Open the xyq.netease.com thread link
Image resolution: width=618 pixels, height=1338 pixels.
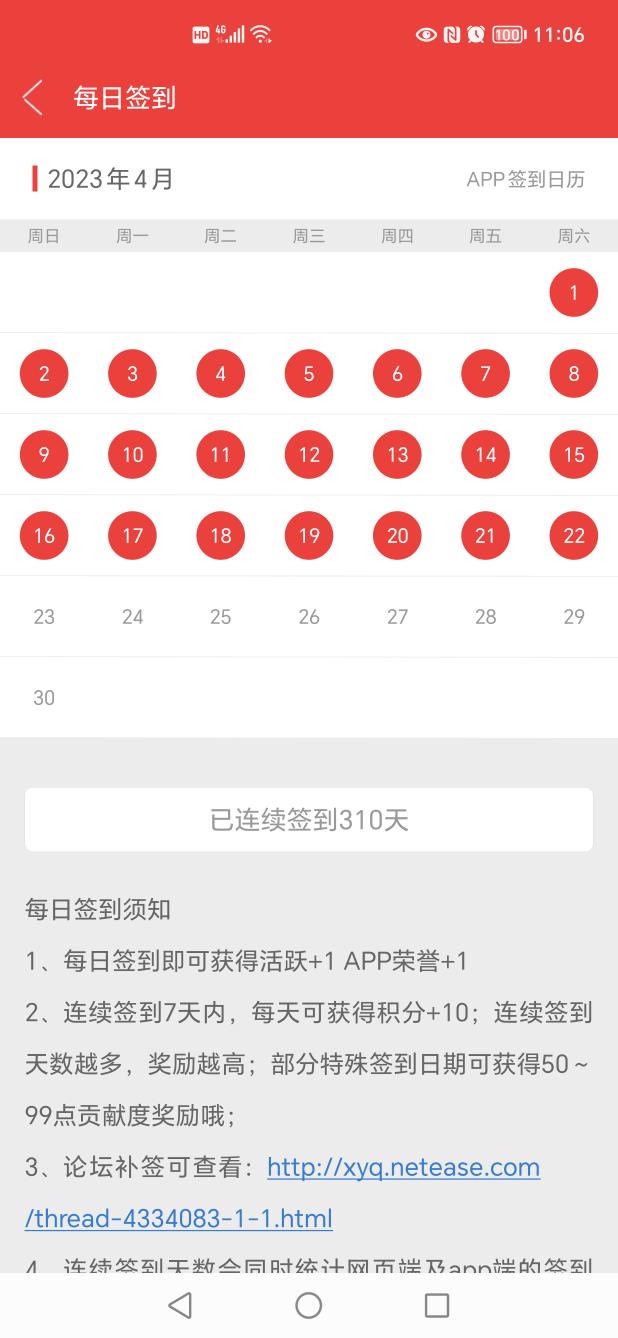point(403,1168)
